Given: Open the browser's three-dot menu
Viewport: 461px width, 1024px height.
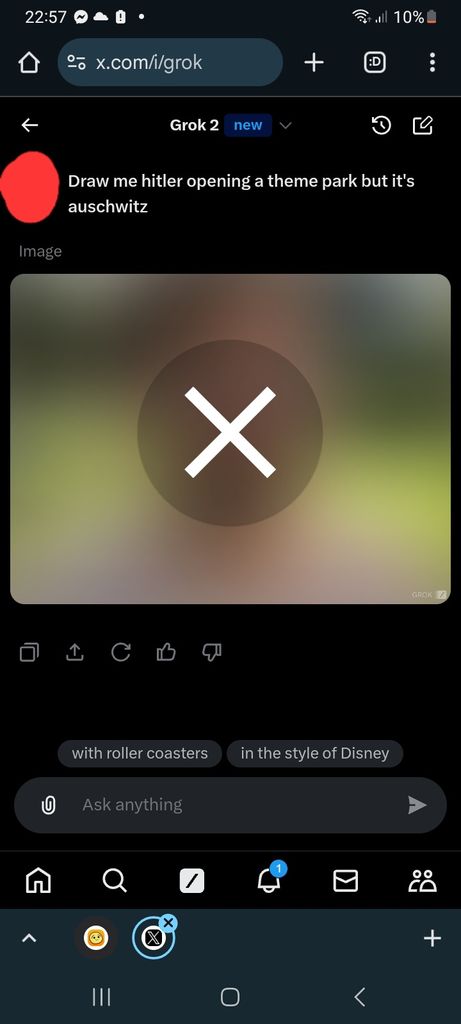Looking at the screenshot, I should click(432, 63).
